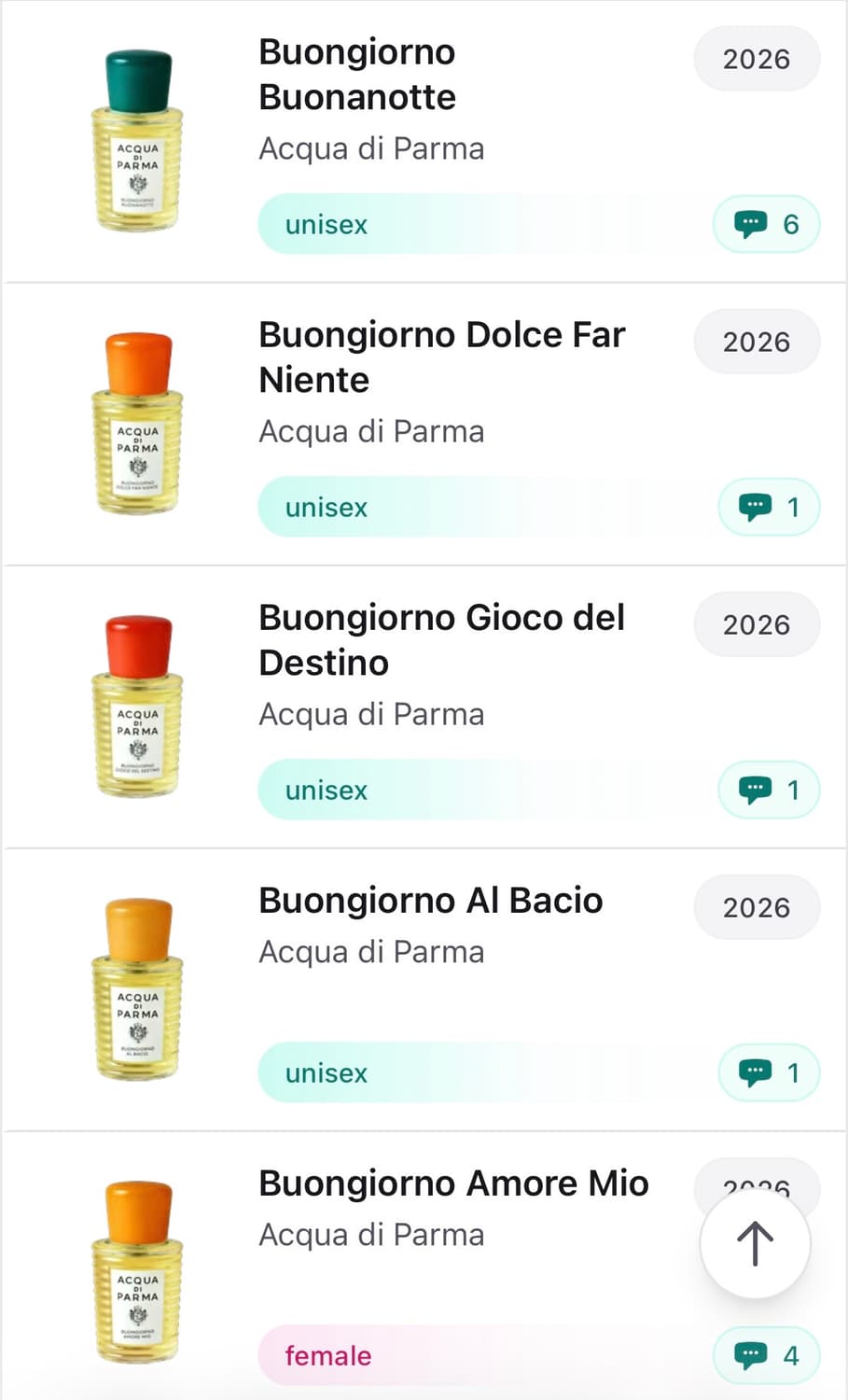Jump back to top with the arrow button
Screen dimensions: 848x1400
coord(755,1243)
